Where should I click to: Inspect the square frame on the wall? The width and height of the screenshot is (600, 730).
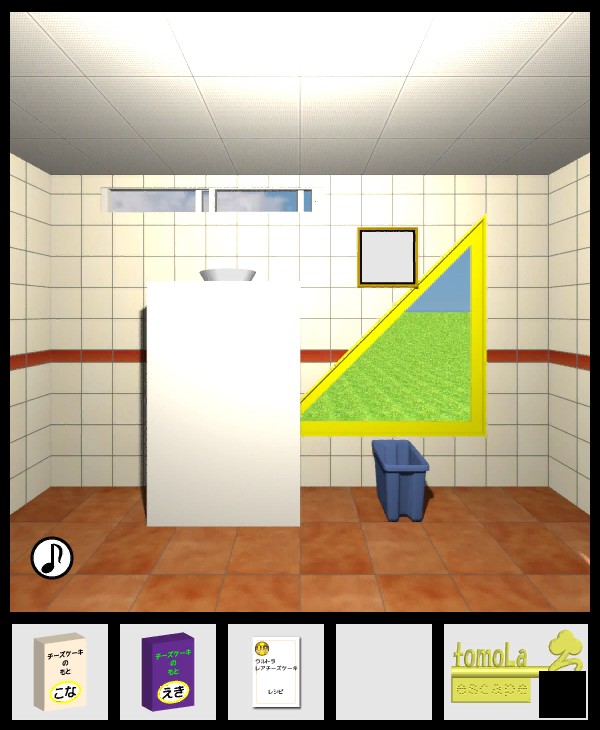pyautogui.click(x=387, y=257)
